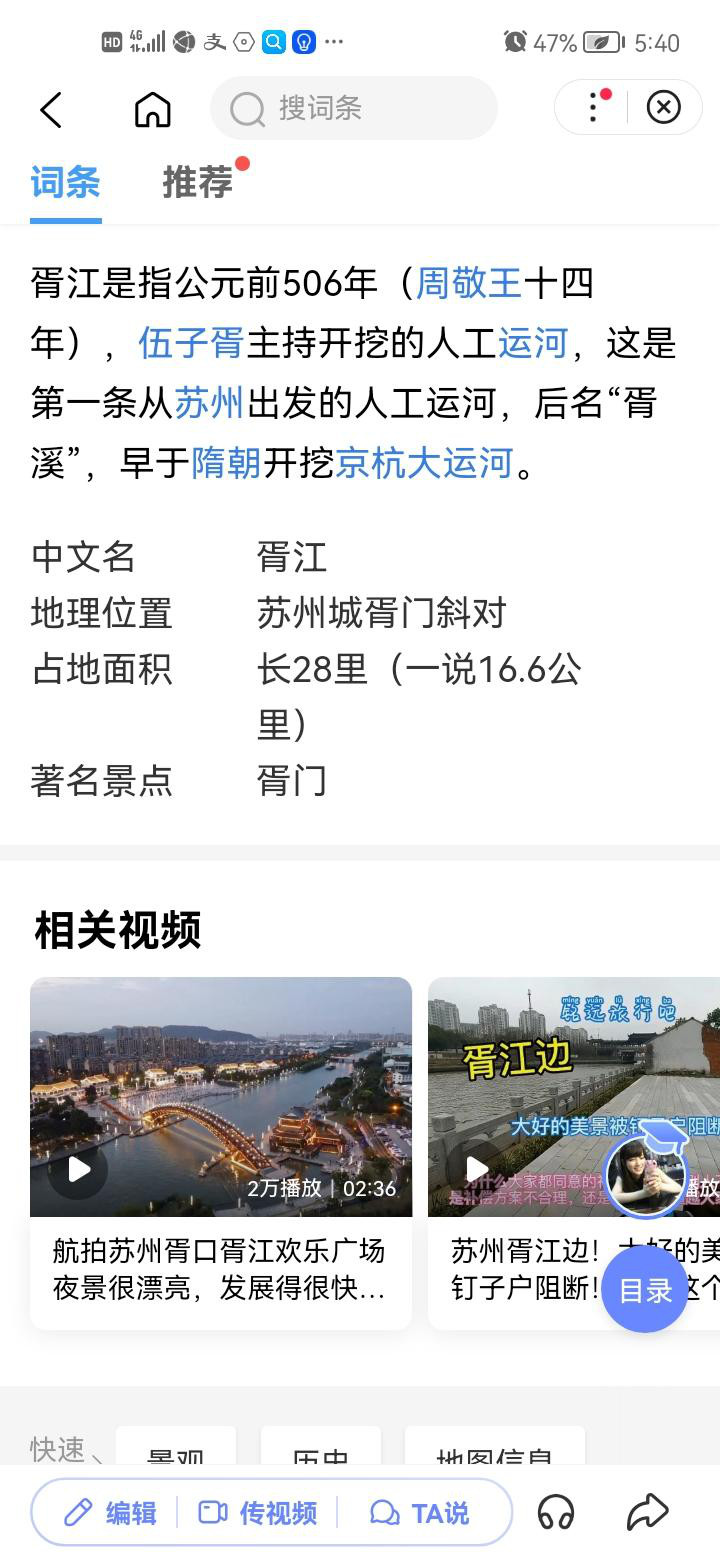Open the 周敬王 link
This screenshot has width=720, height=1560.
(x=469, y=283)
